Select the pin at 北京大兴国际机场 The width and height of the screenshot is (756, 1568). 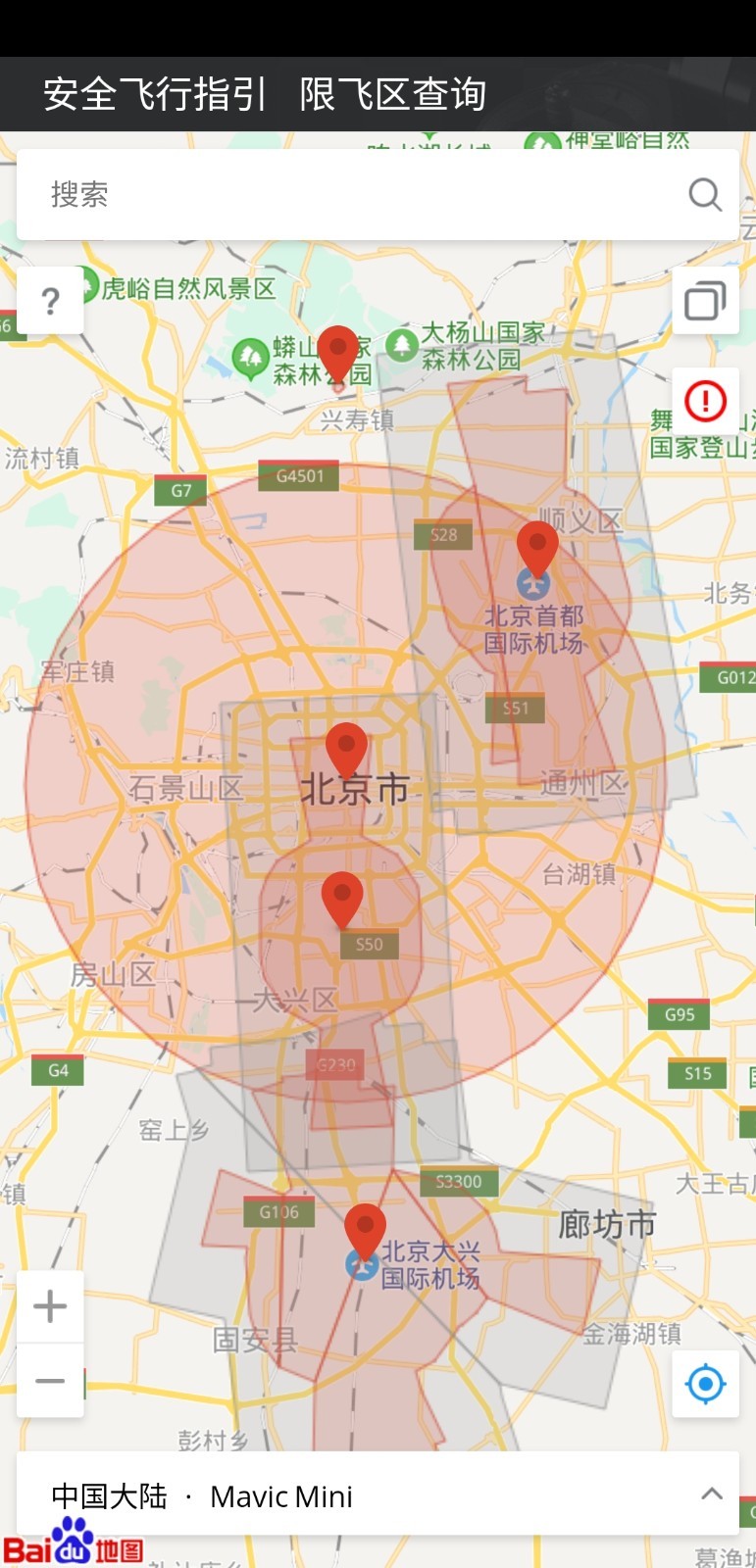[x=365, y=1231]
